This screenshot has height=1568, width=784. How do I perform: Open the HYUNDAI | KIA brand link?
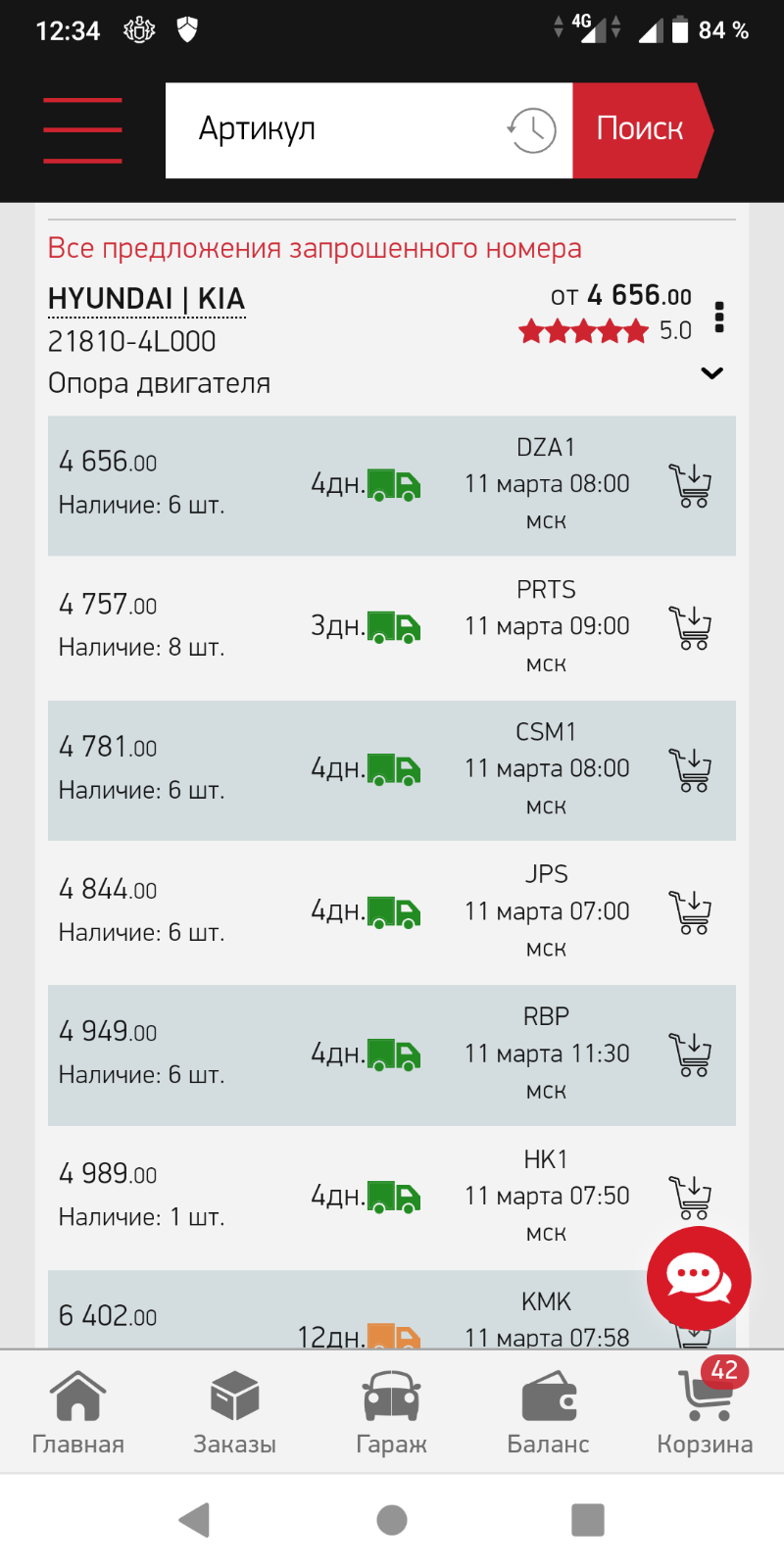(147, 299)
